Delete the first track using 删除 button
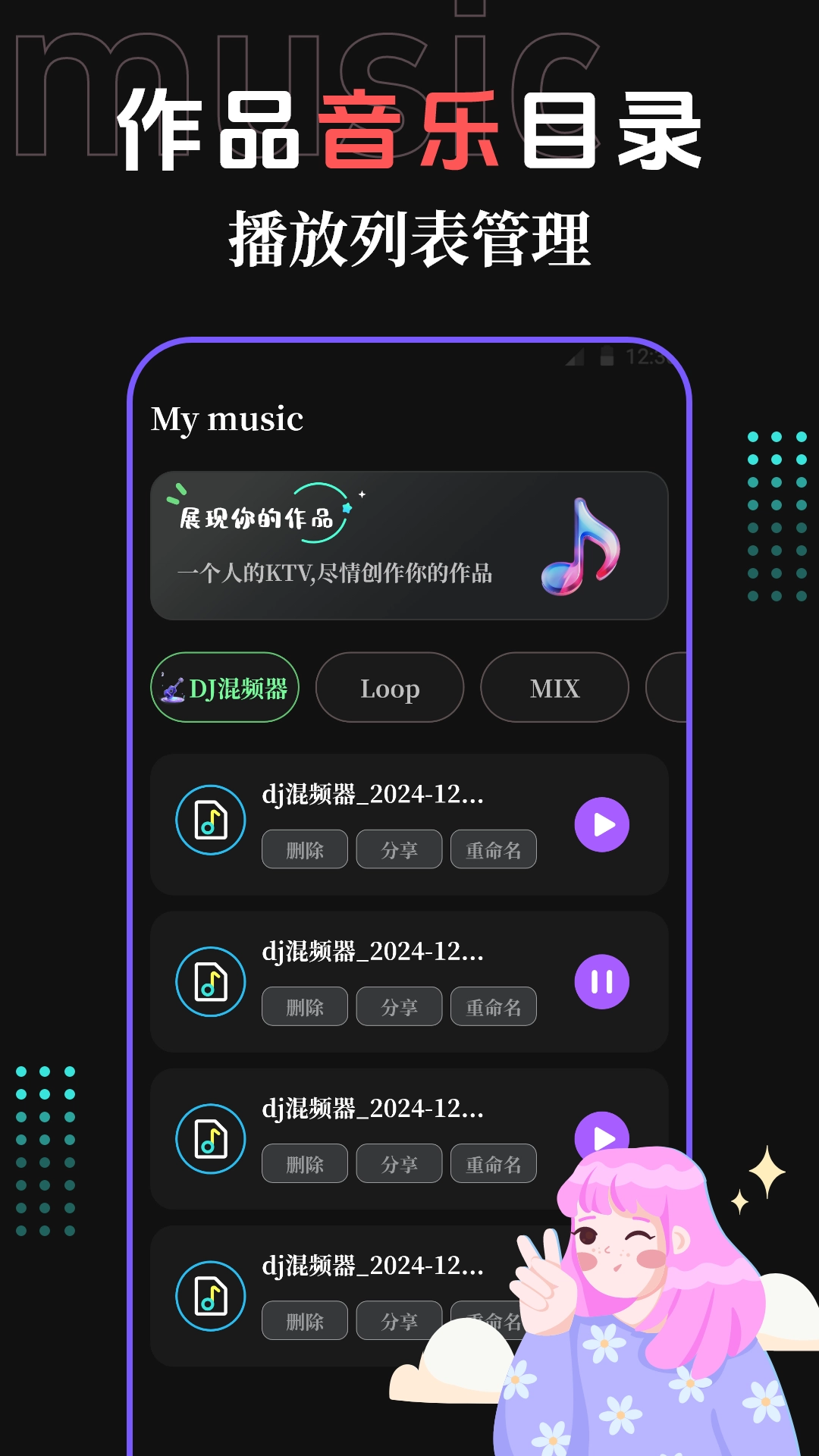The height and width of the screenshot is (1456, 819). pyautogui.click(x=304, y=849)
